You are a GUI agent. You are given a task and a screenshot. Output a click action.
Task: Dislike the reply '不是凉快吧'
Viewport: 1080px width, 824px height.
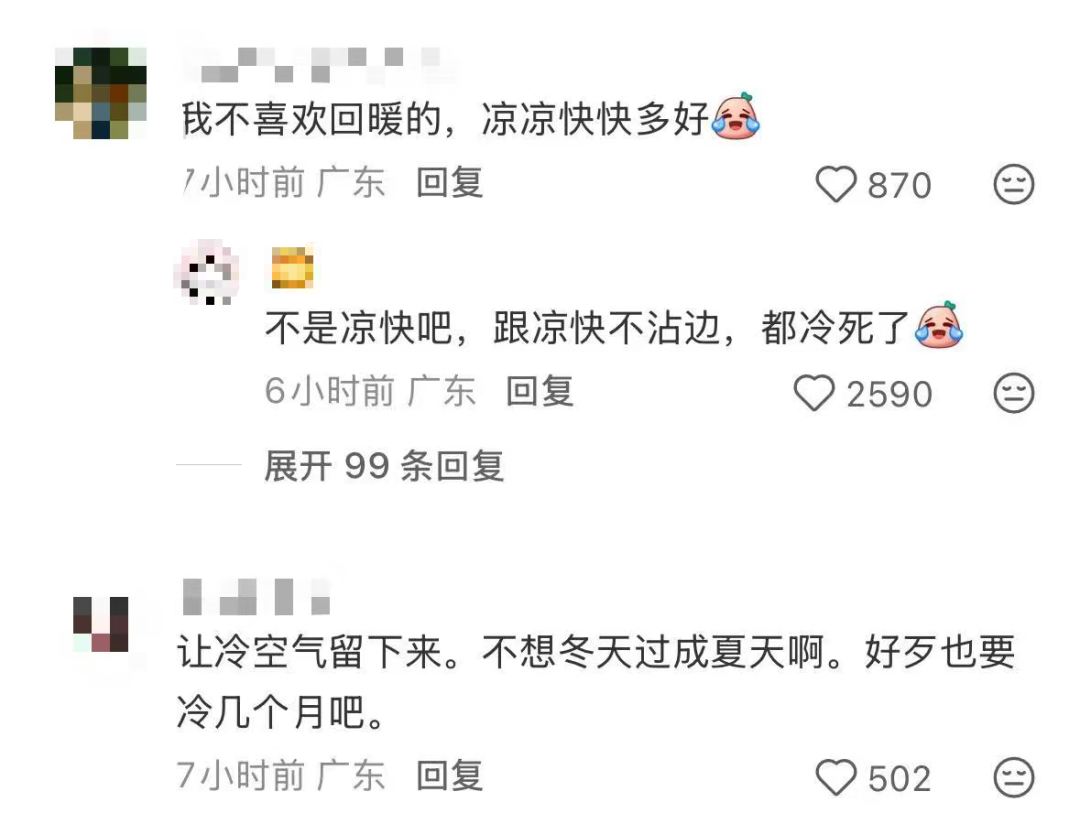[x=1013, y=393]
